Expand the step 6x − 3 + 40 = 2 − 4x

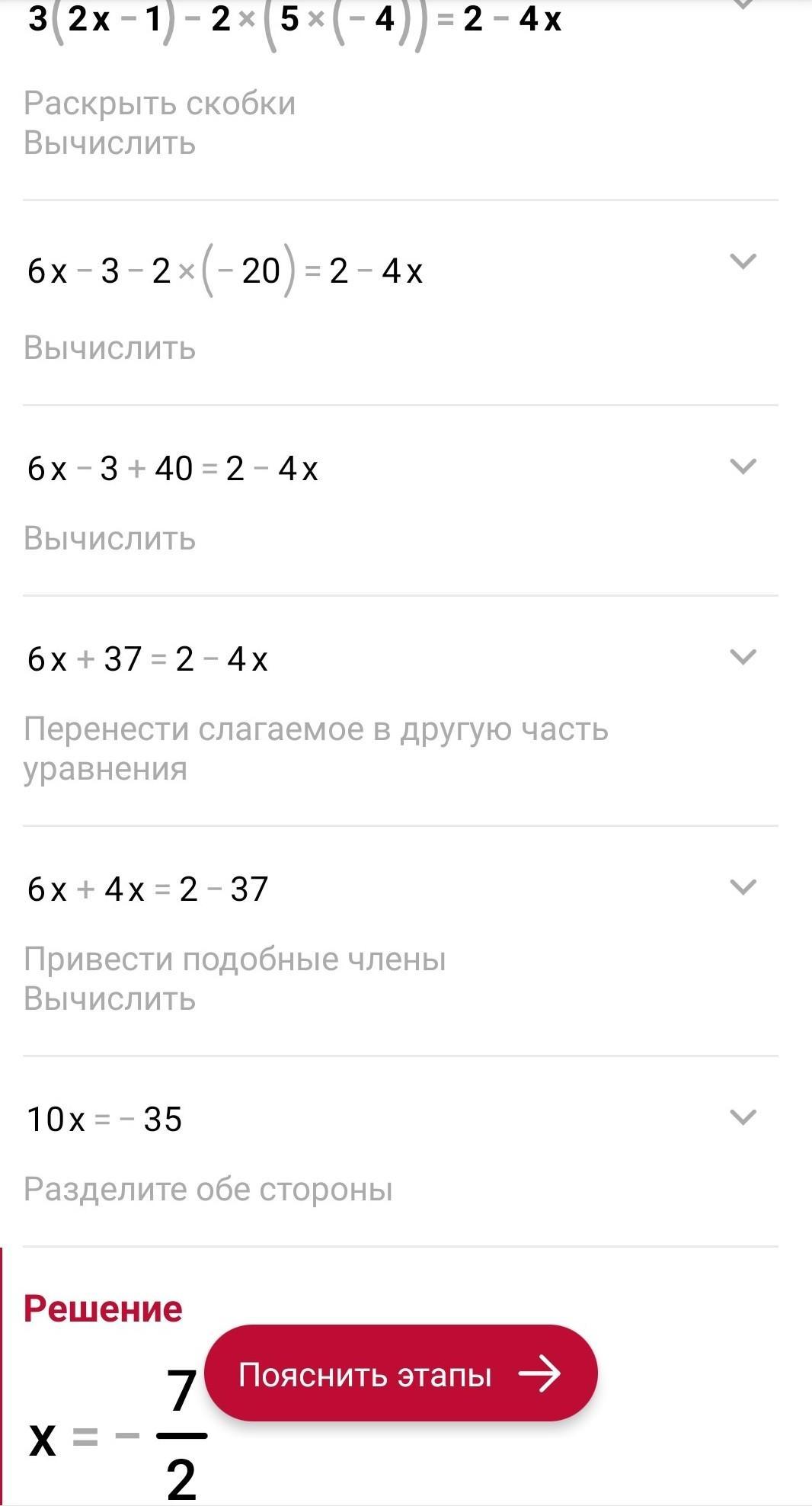click(743, 466)
